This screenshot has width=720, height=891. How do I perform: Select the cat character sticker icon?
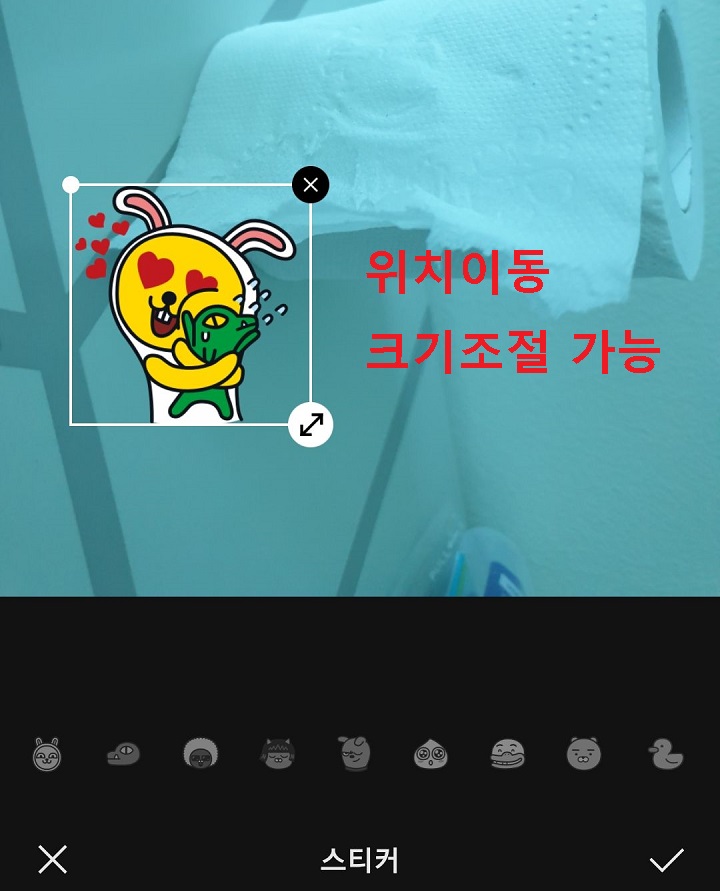(278, 755)
